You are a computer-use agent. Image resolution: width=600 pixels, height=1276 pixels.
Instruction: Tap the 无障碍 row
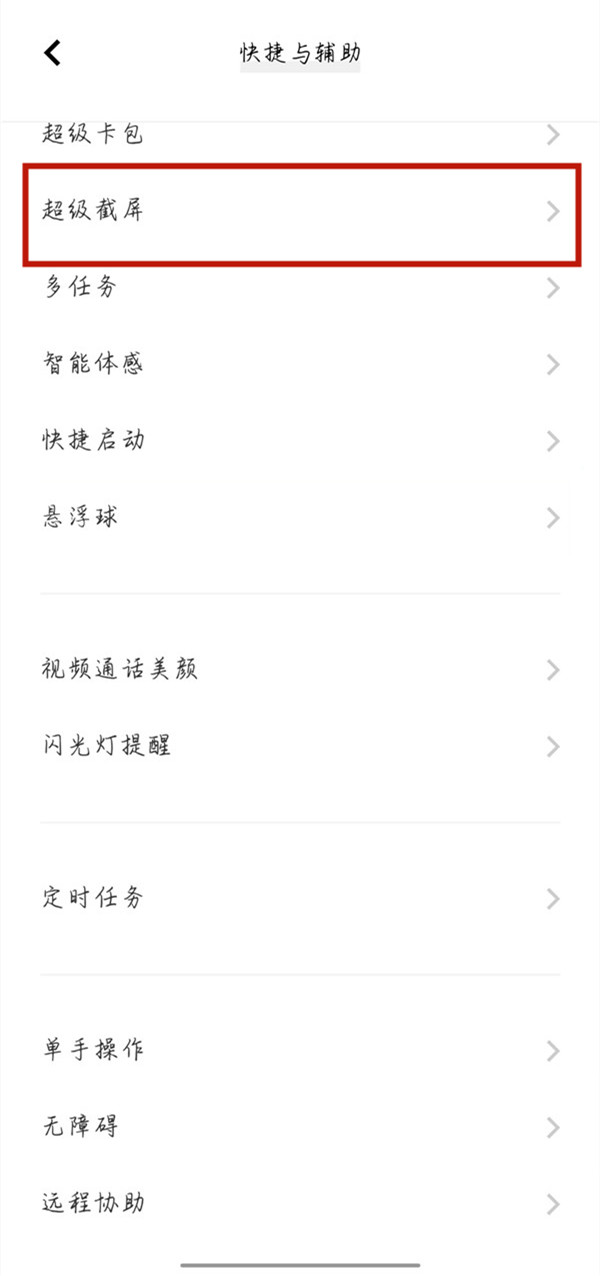point(300,1127)
